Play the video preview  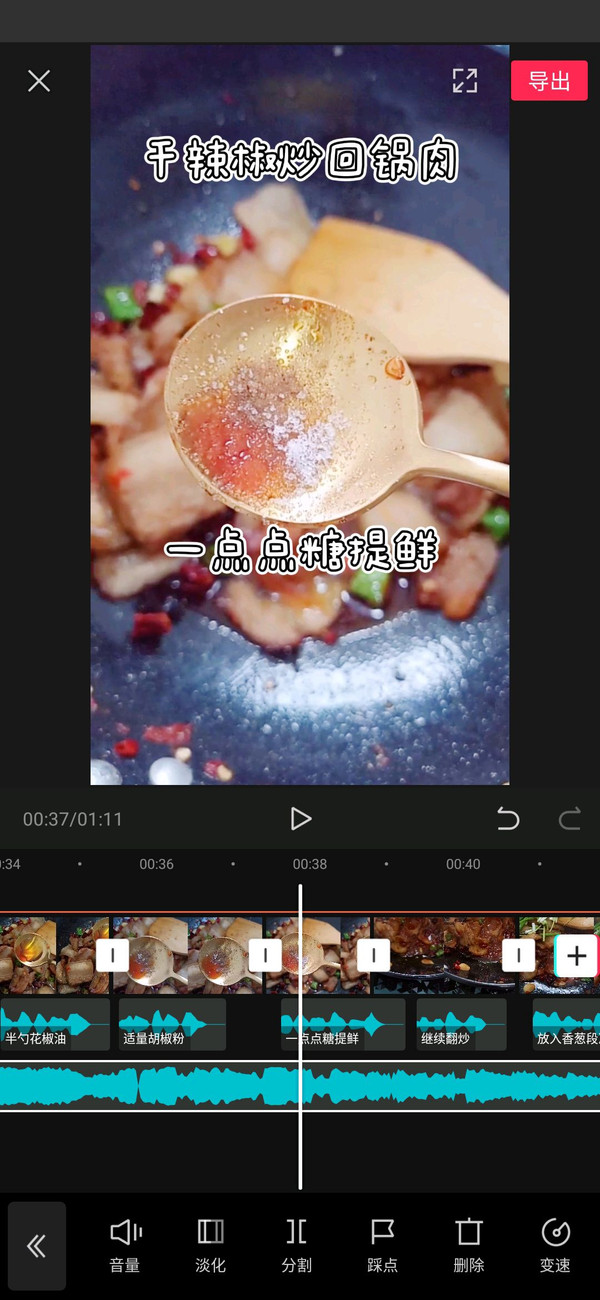pos(300,819)
